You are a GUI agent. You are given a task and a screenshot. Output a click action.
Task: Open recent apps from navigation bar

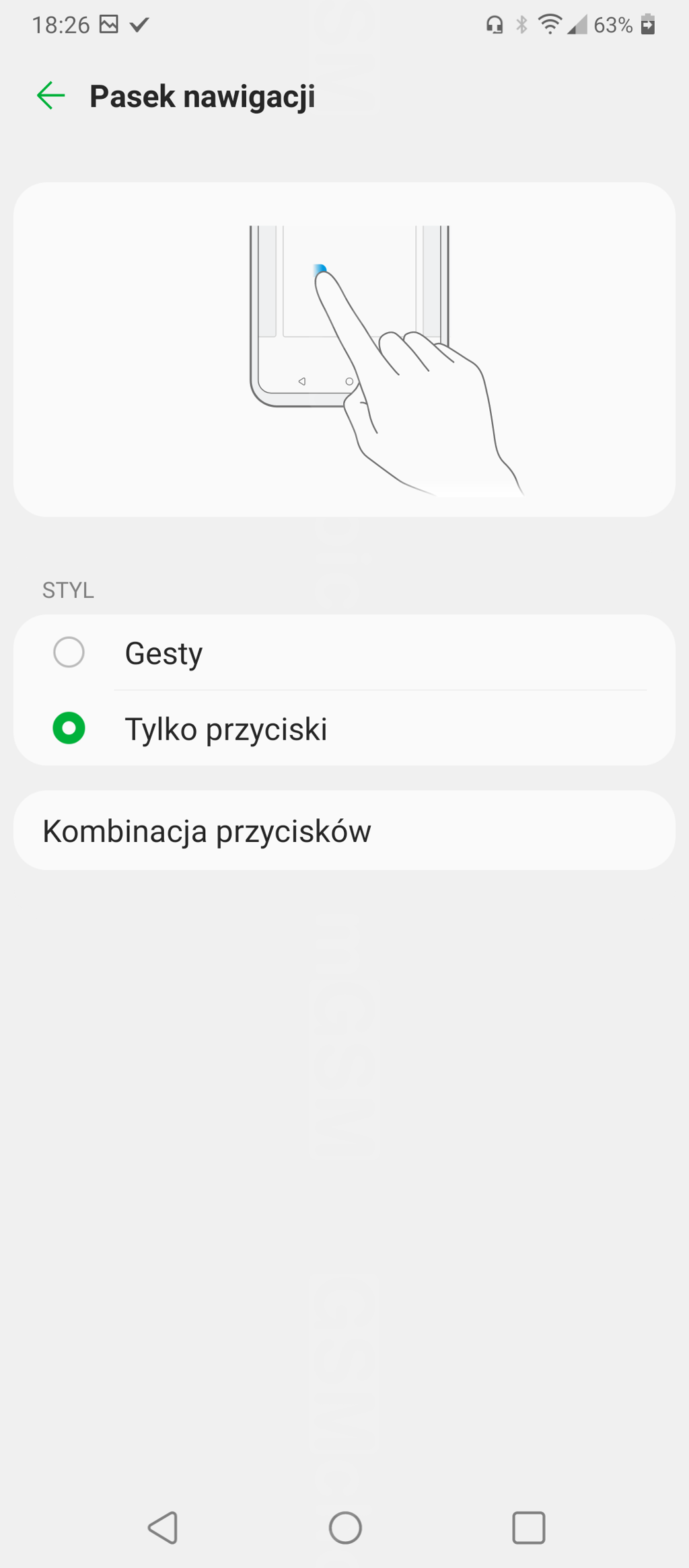[x=529, y=1528]
